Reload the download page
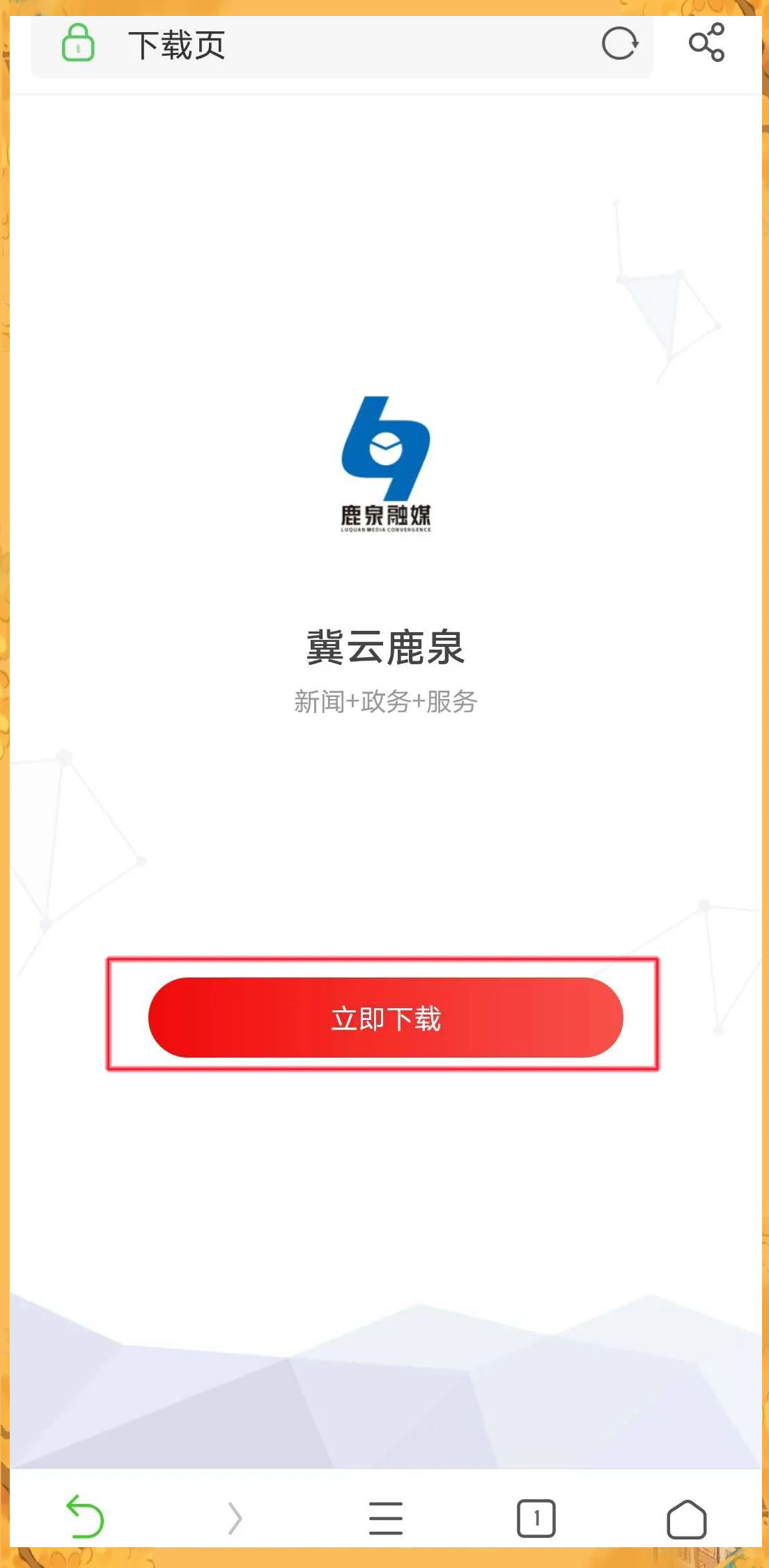769x1568 pixels. [619, 45]
